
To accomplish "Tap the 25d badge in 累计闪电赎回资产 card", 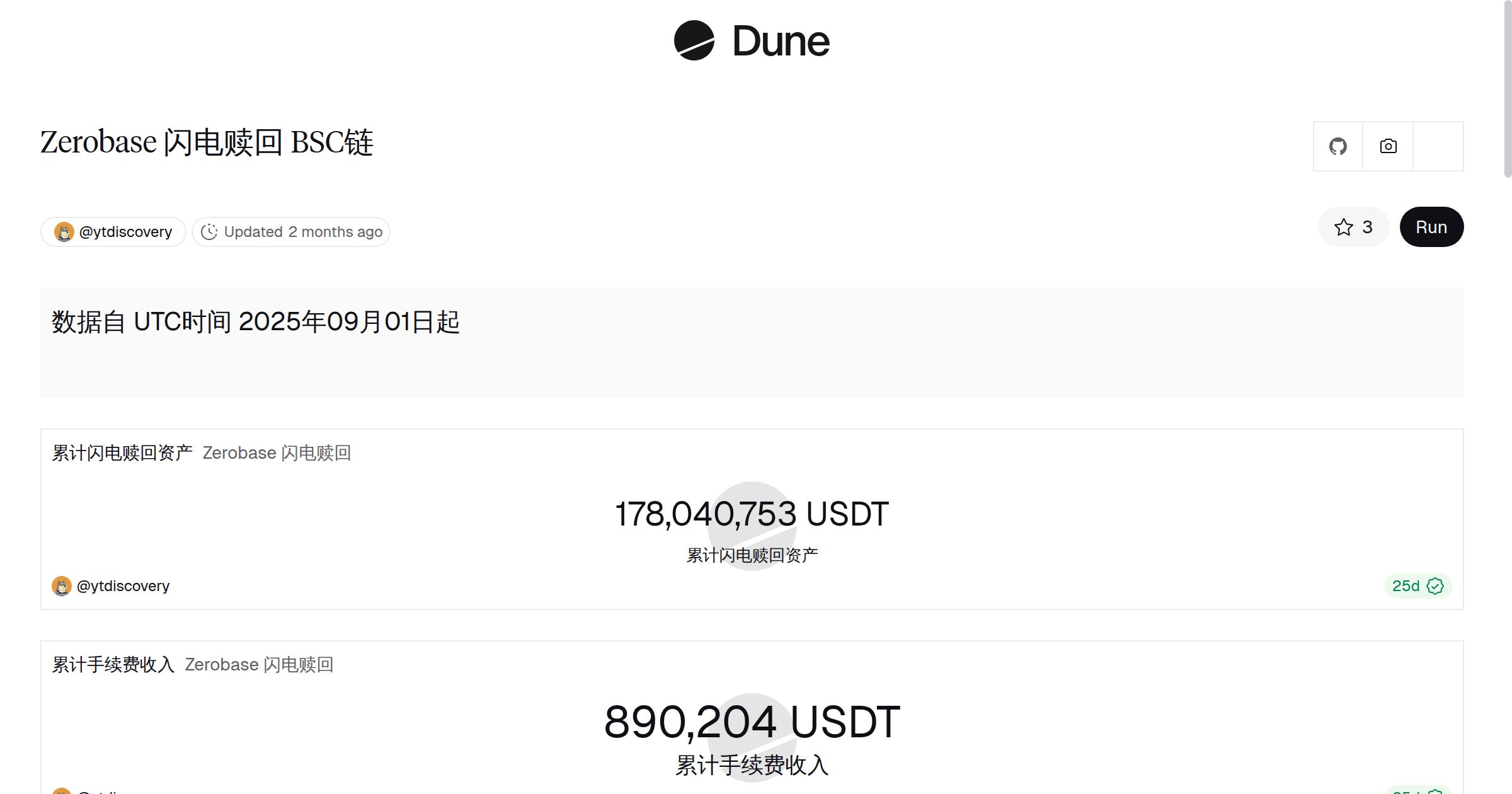I will (1417, 586).
